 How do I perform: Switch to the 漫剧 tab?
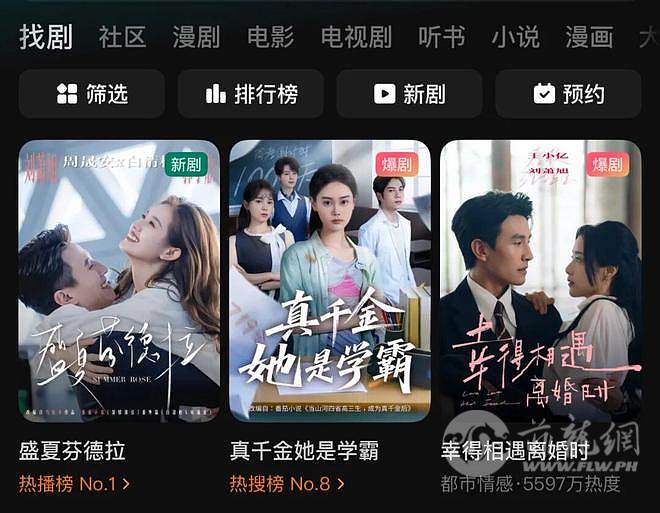point(196,37)
